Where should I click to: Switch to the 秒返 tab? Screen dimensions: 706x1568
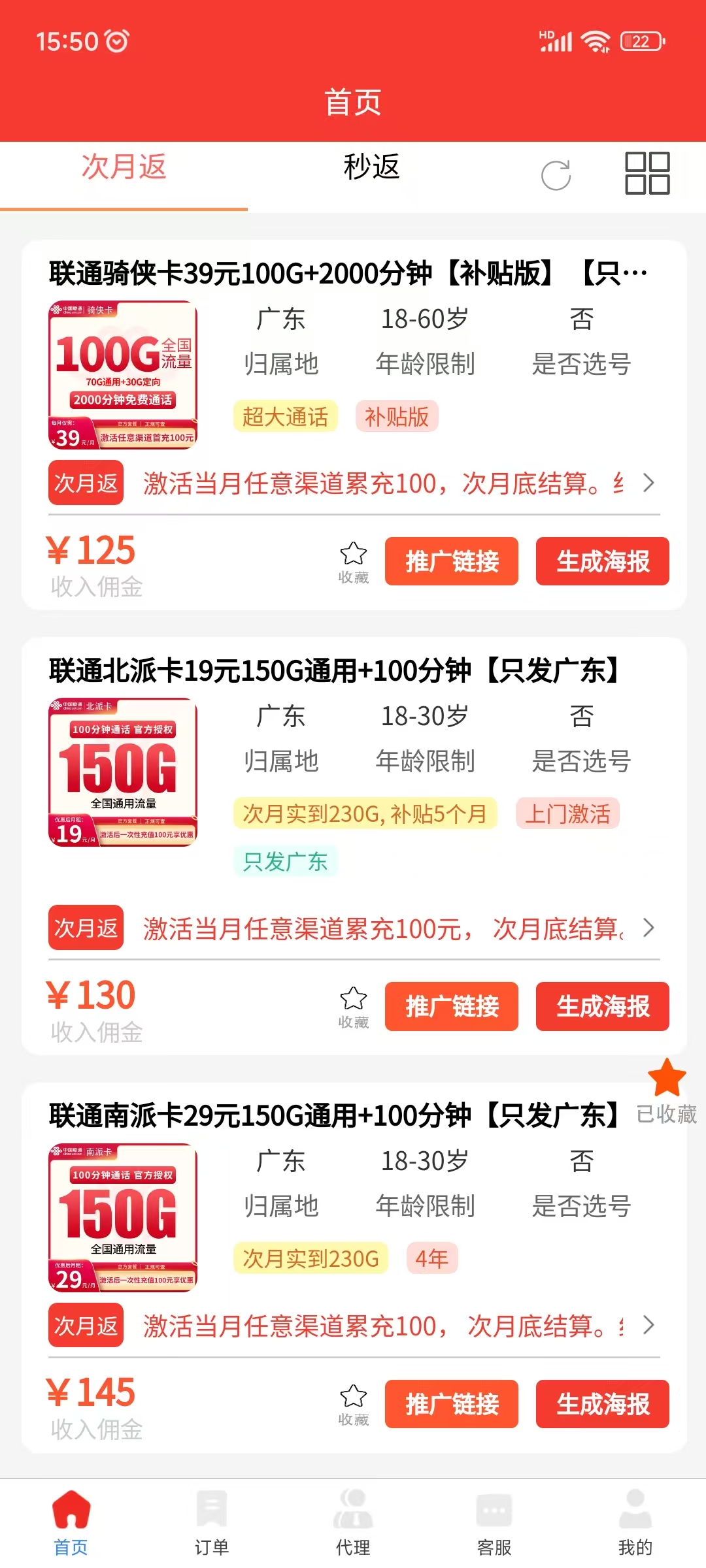tap(371, 167)
